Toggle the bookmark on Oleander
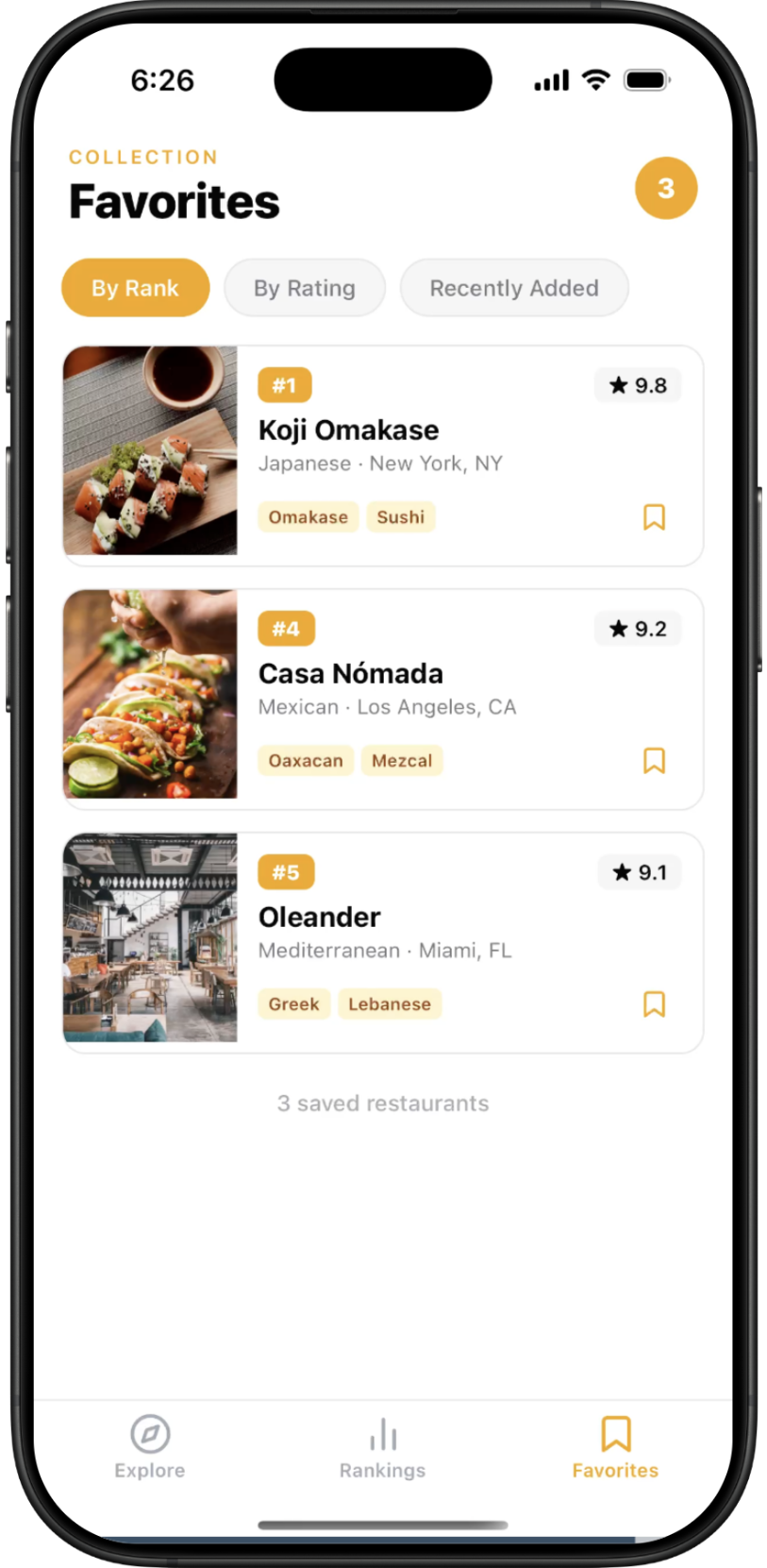 coord(654,1004)
